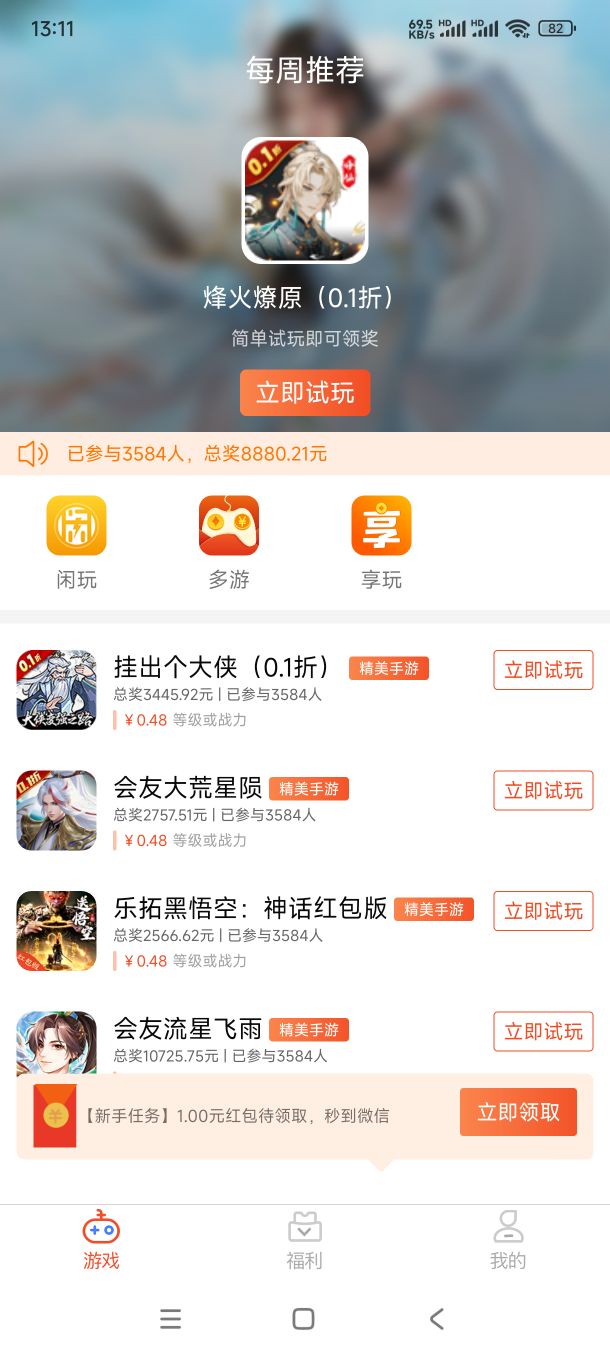Open the 烽火燎原 featured game icon
Screen dimensions: 610x1356
(x=305, y=200)
